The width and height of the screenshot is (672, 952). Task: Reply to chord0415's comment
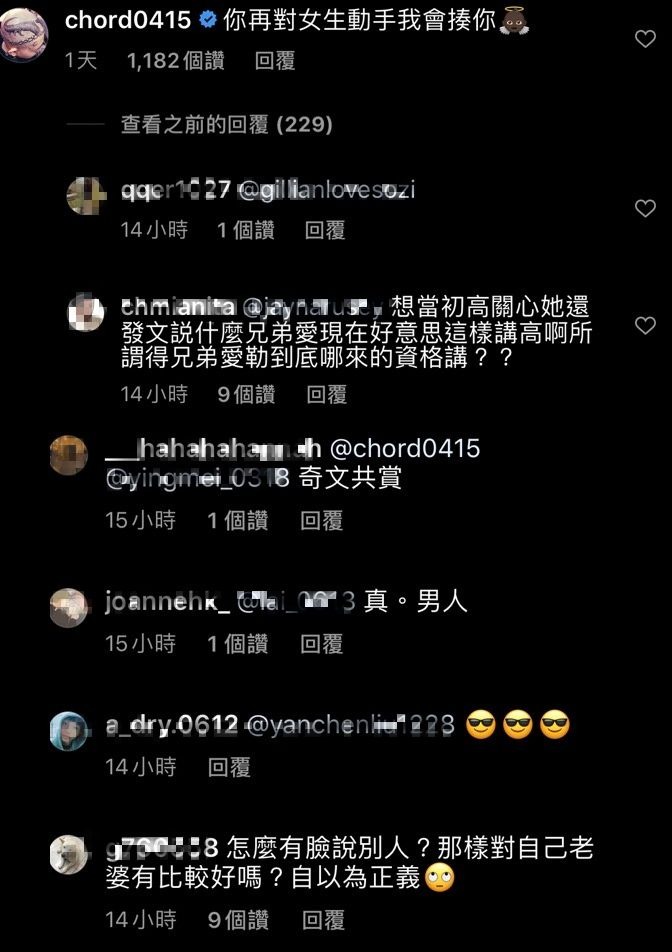[x=275, y=61]
